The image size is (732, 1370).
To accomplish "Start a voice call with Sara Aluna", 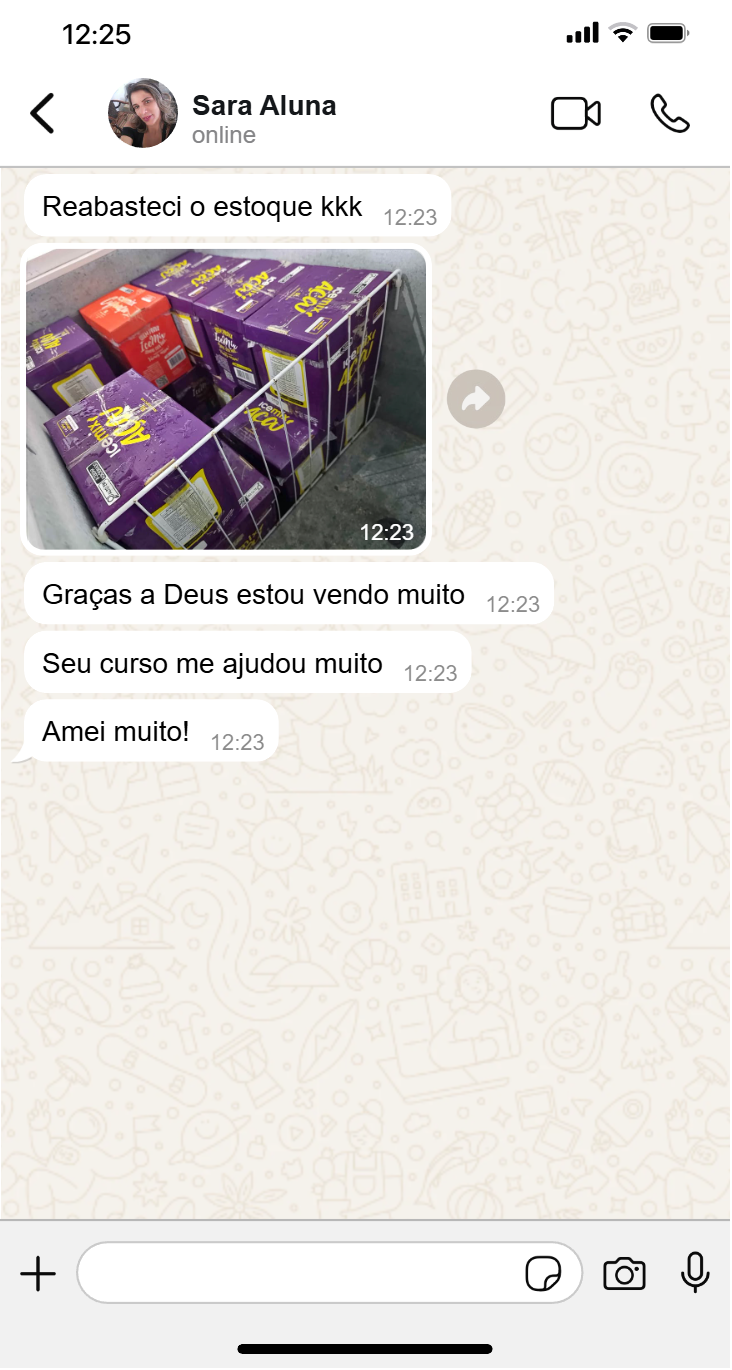I will (x=669, y=114).
